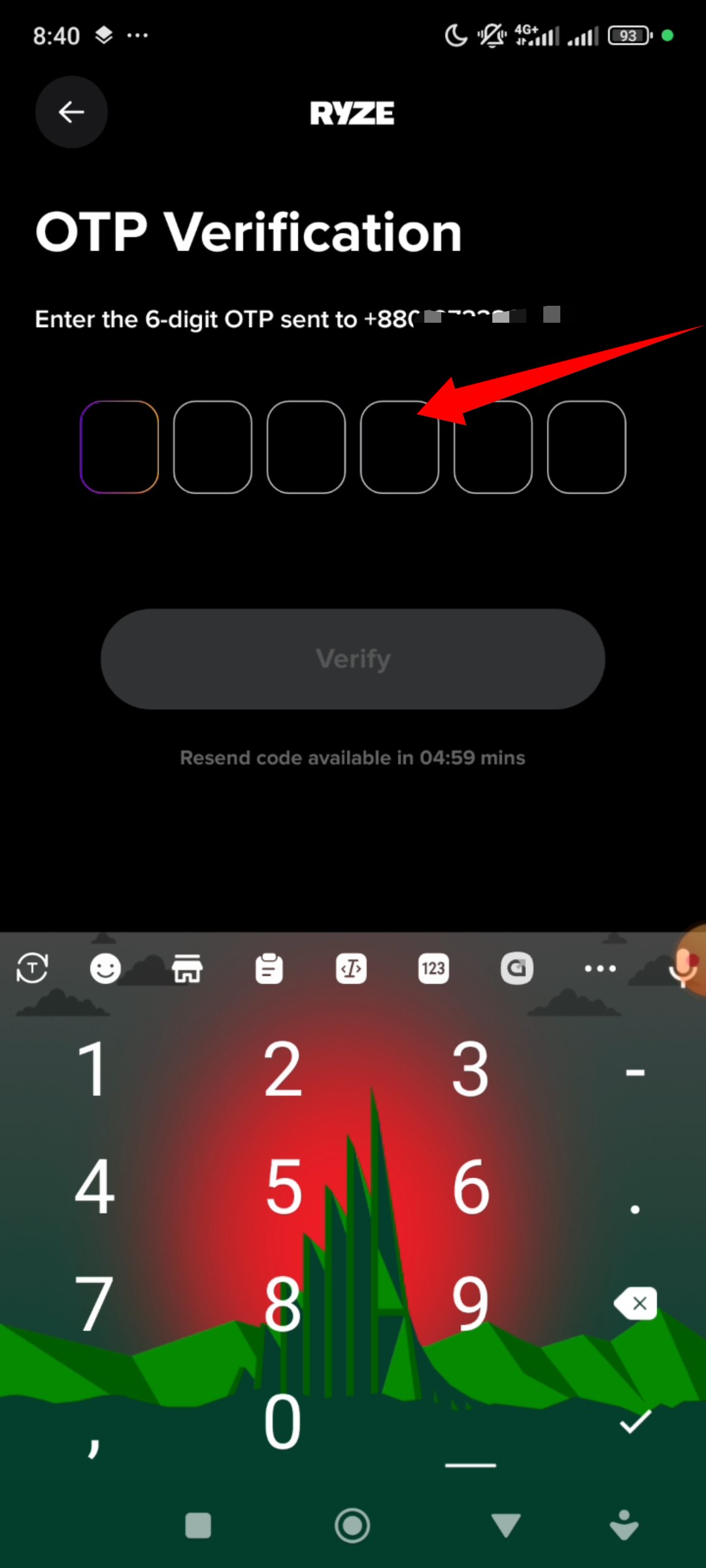706x1568 pixels.
Task: Hit the backspace key on the keyboard
Action: 635,1303
